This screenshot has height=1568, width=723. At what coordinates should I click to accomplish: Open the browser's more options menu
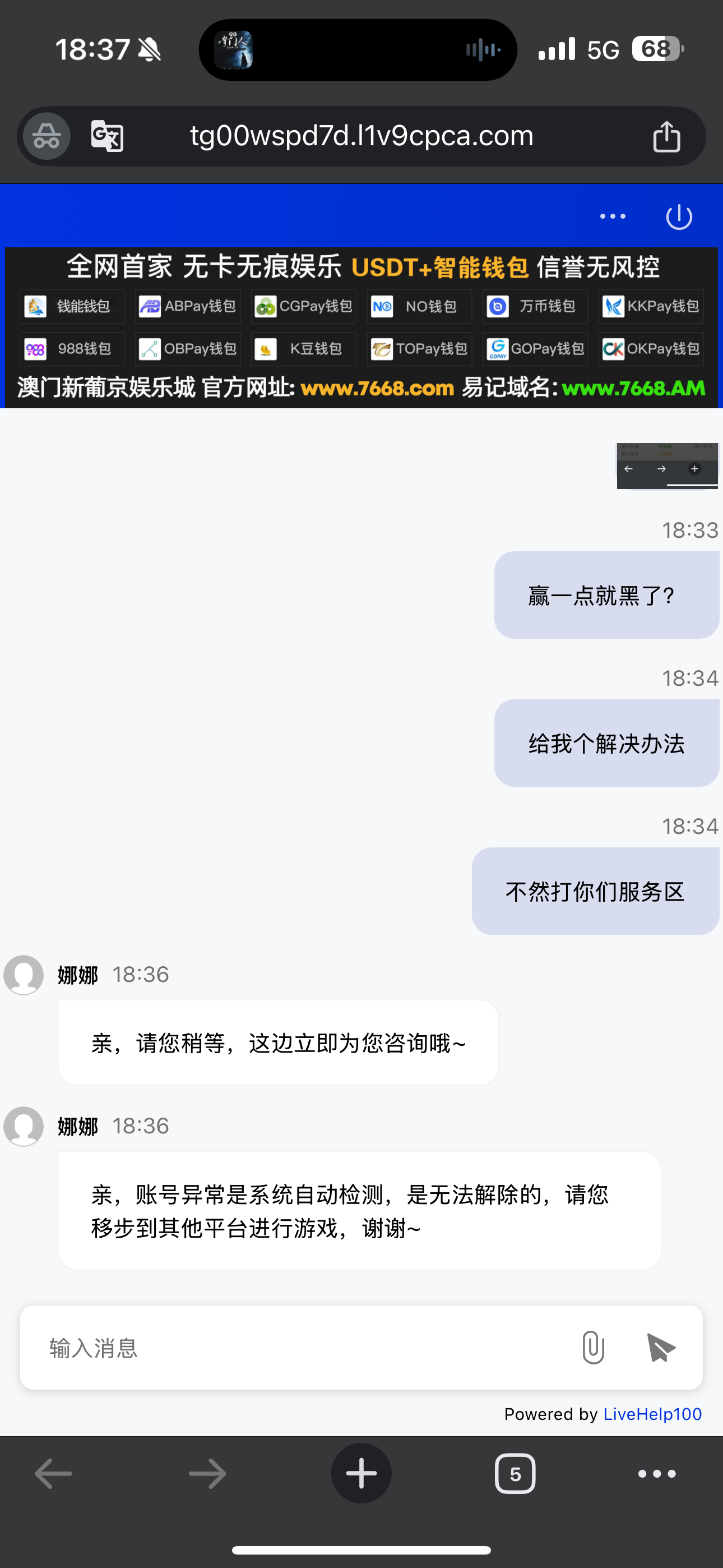(657, 1474)
